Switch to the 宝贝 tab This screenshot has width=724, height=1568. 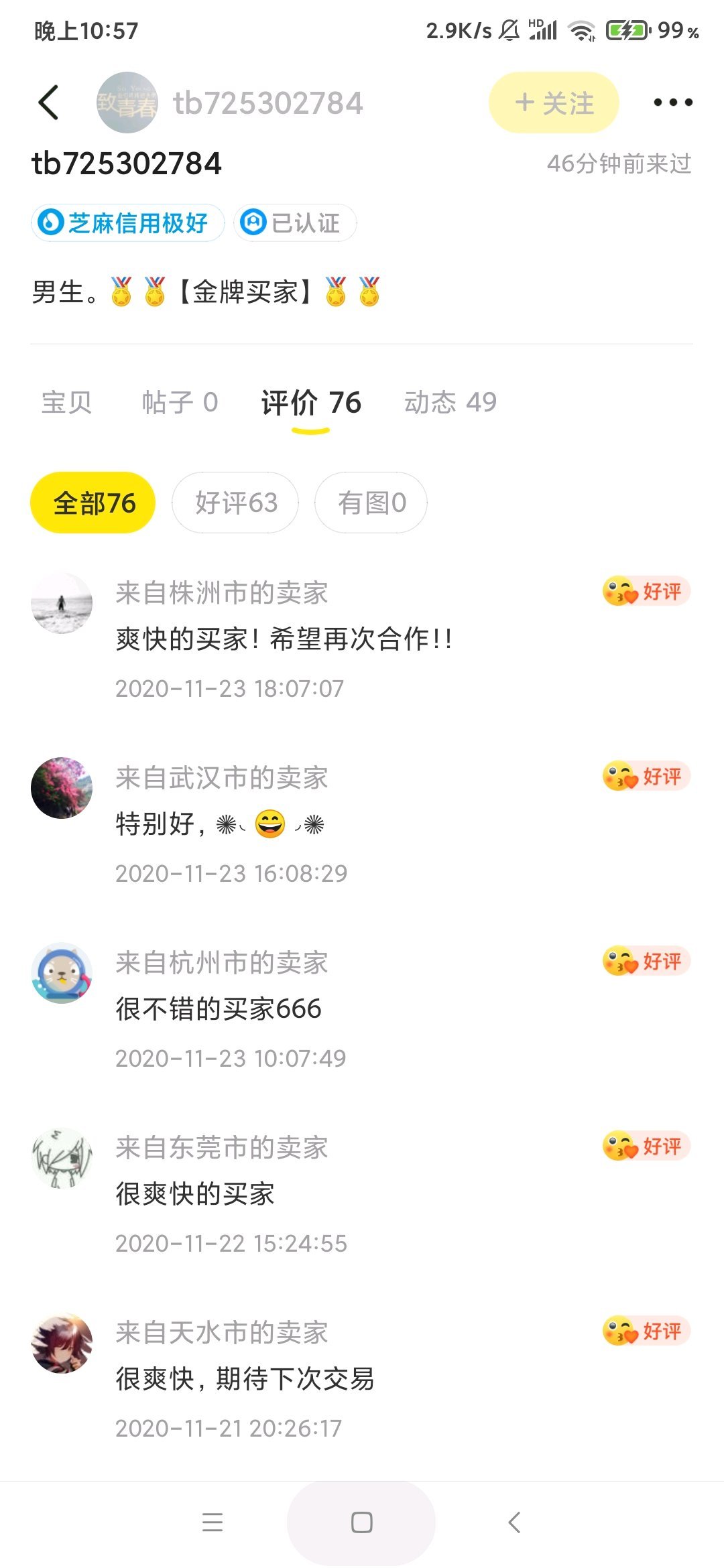coord(66,403)
